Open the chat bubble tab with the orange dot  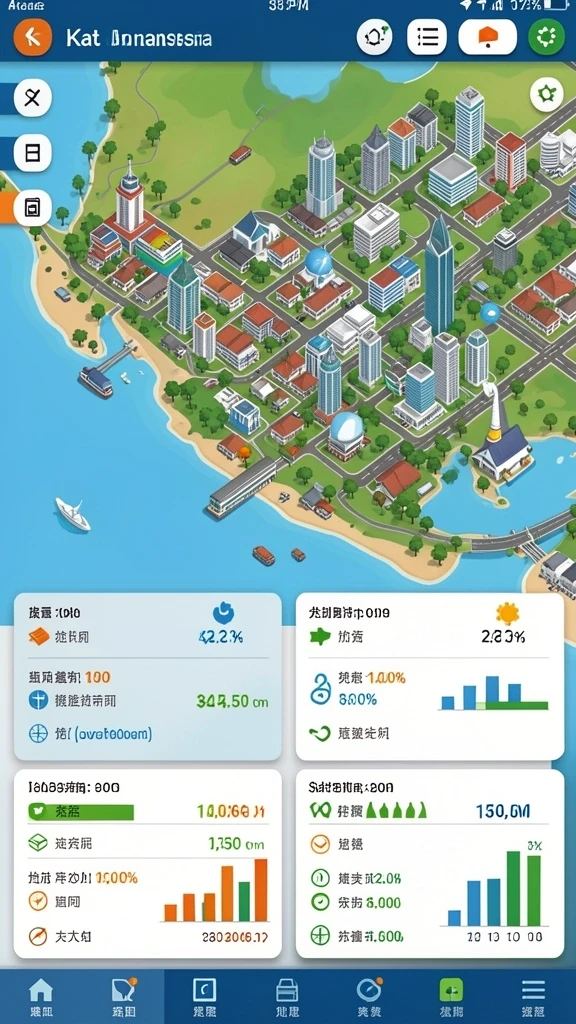123,997
